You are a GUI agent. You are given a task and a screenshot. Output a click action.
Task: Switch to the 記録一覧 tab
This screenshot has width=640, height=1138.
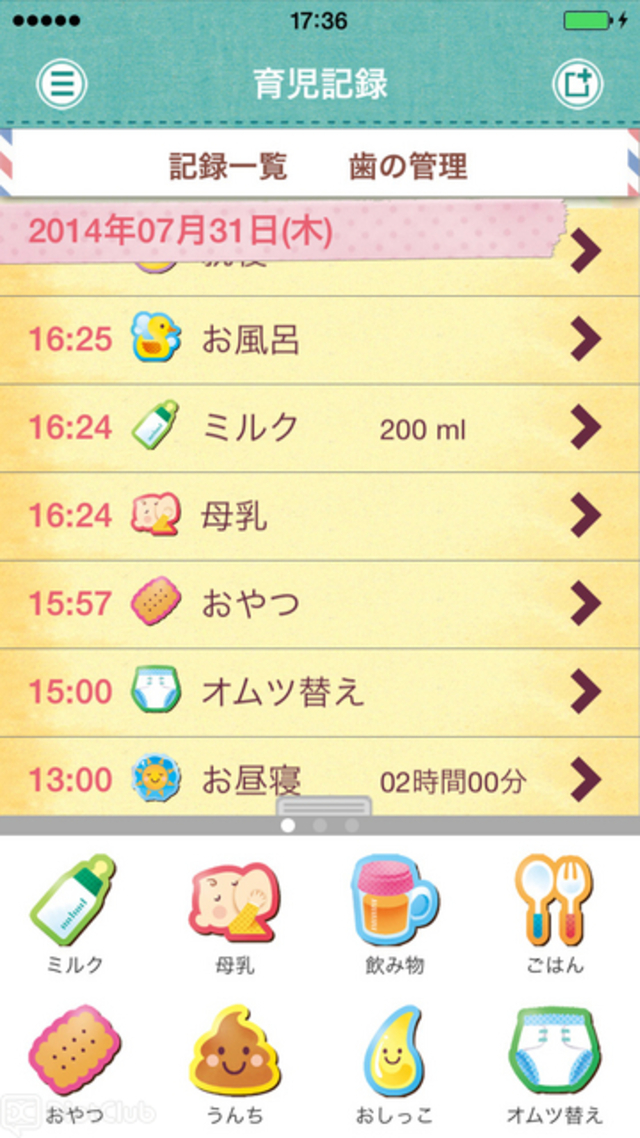(x=229, y=166)
